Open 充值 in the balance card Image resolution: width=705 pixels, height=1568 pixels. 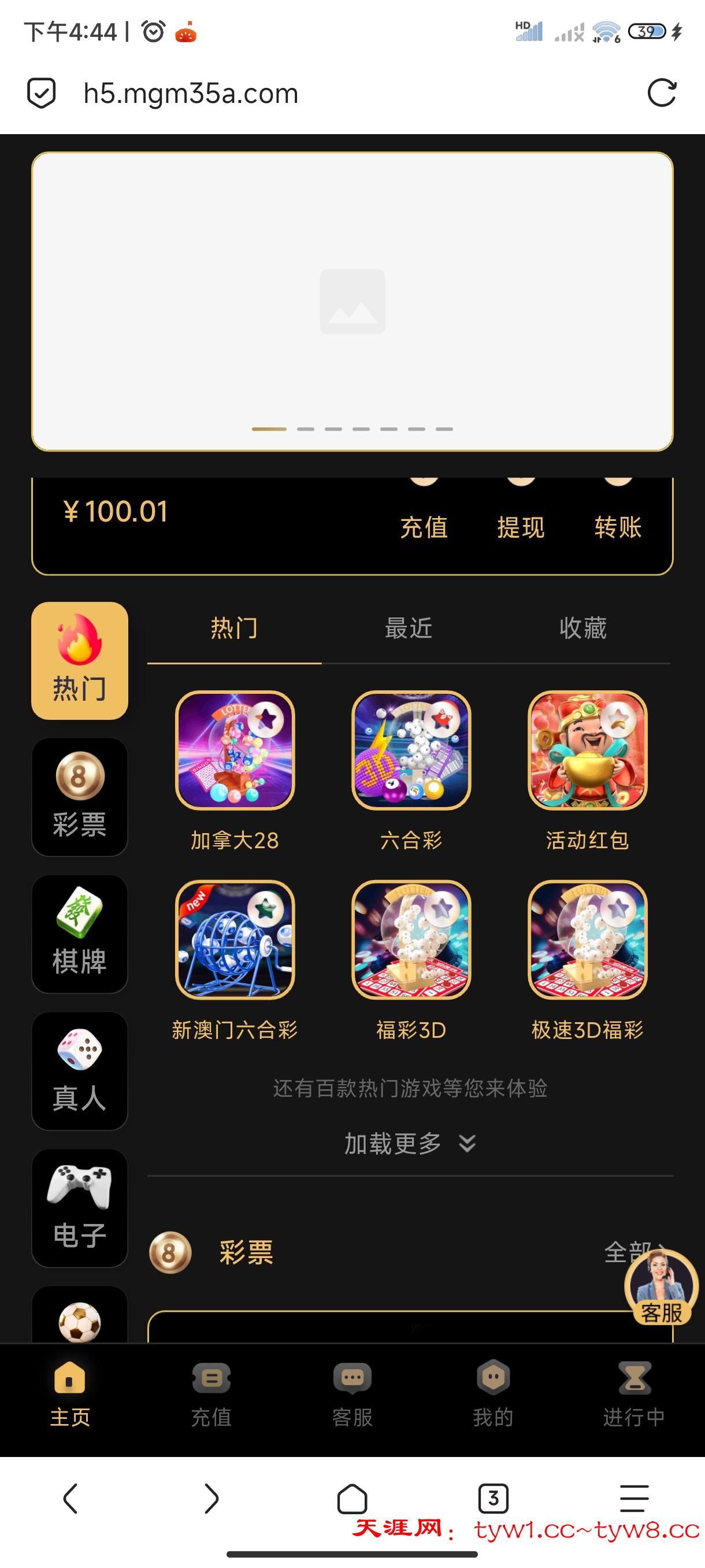[424, 526]
